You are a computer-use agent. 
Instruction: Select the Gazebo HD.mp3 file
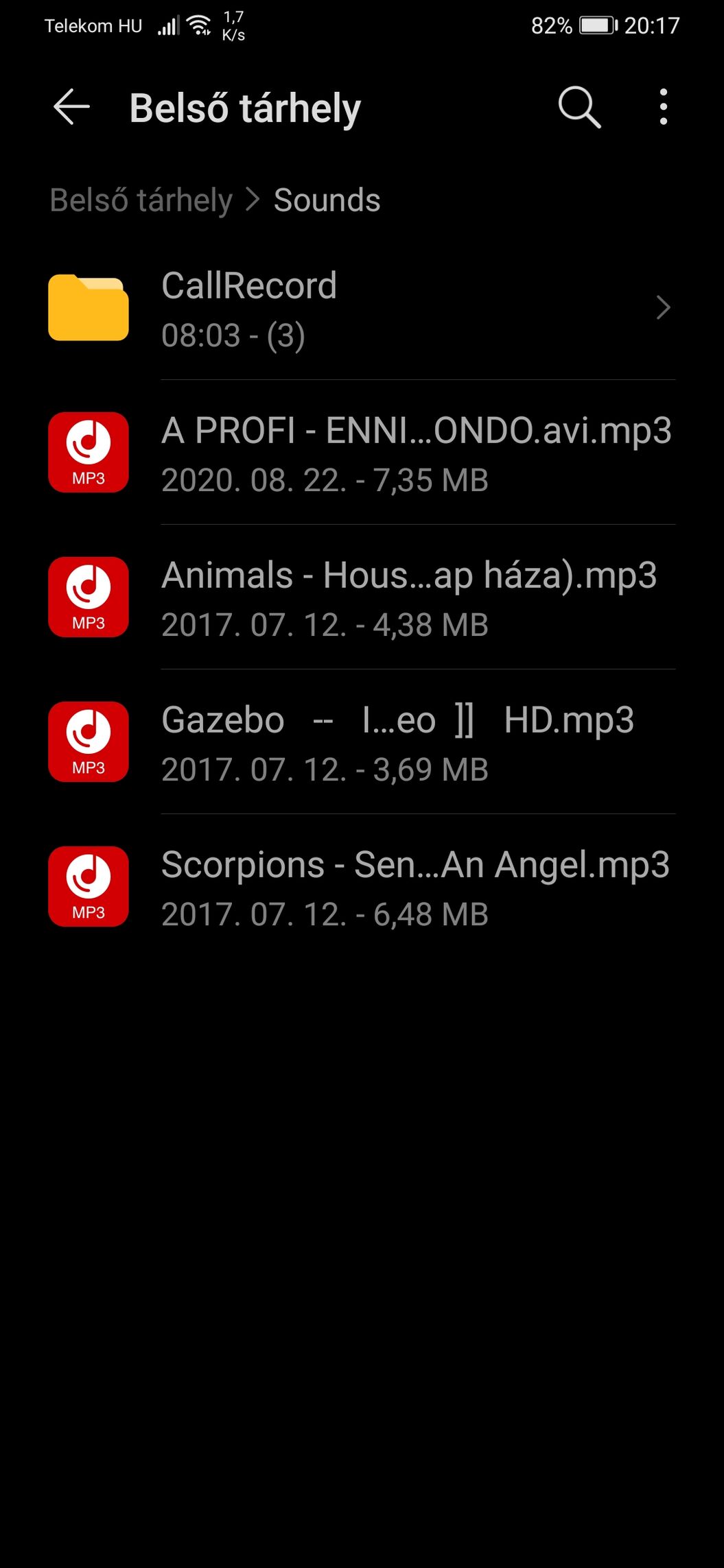point(362,742)
